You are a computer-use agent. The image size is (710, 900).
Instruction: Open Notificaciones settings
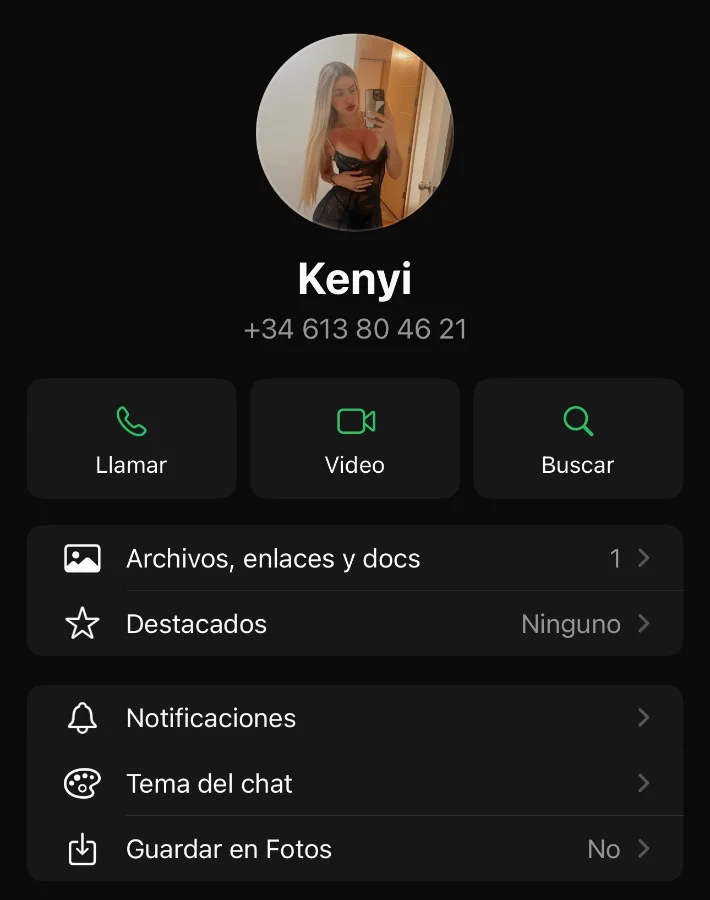[x=355, y=718]
